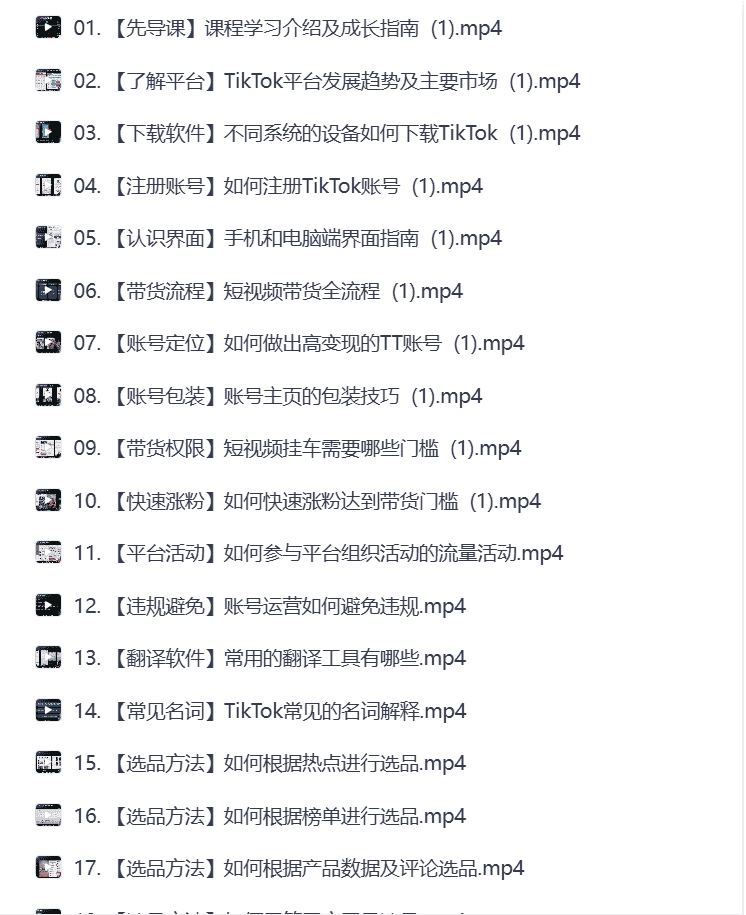746x915 pixels.
Task: Play 10 如何快速涨粉达到带货门槛
Action: coord(307,501)
